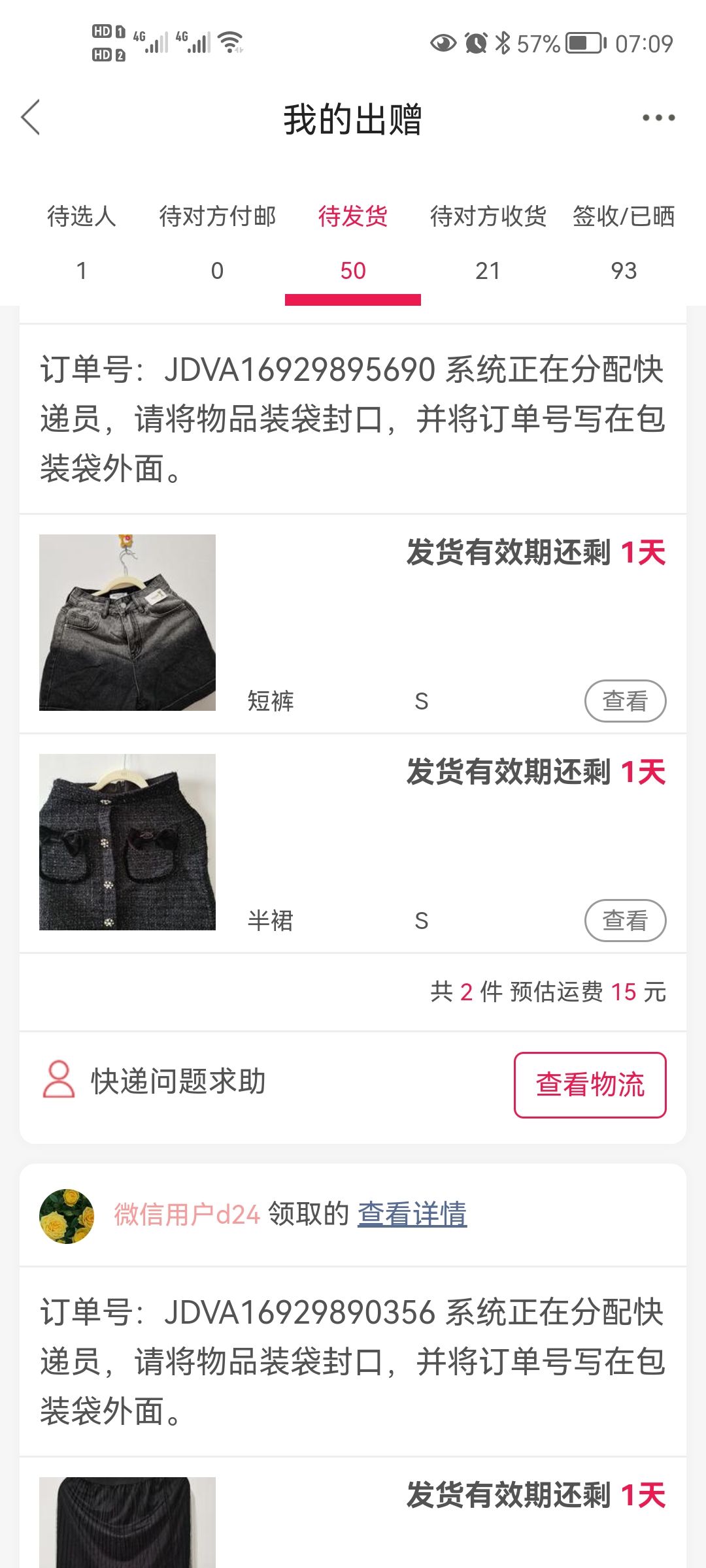The height and width of the screenshot is (1568, 706).
Task: Select the 待发货 tab
Action: tap(353, 243)
